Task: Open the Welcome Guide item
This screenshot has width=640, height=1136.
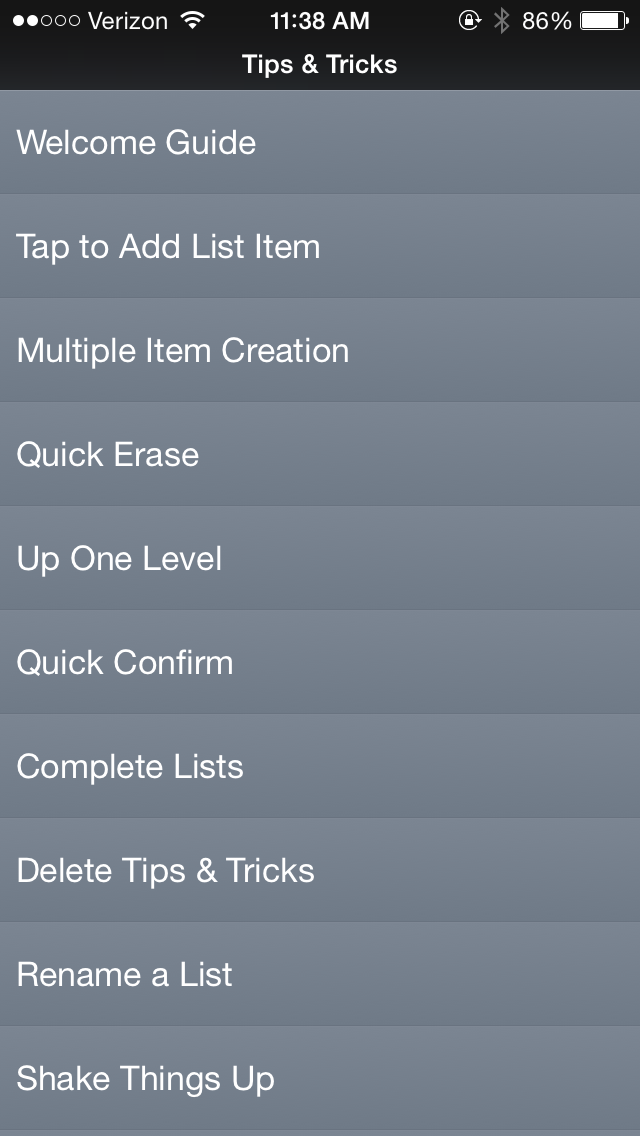Action: tap(320, 142)
